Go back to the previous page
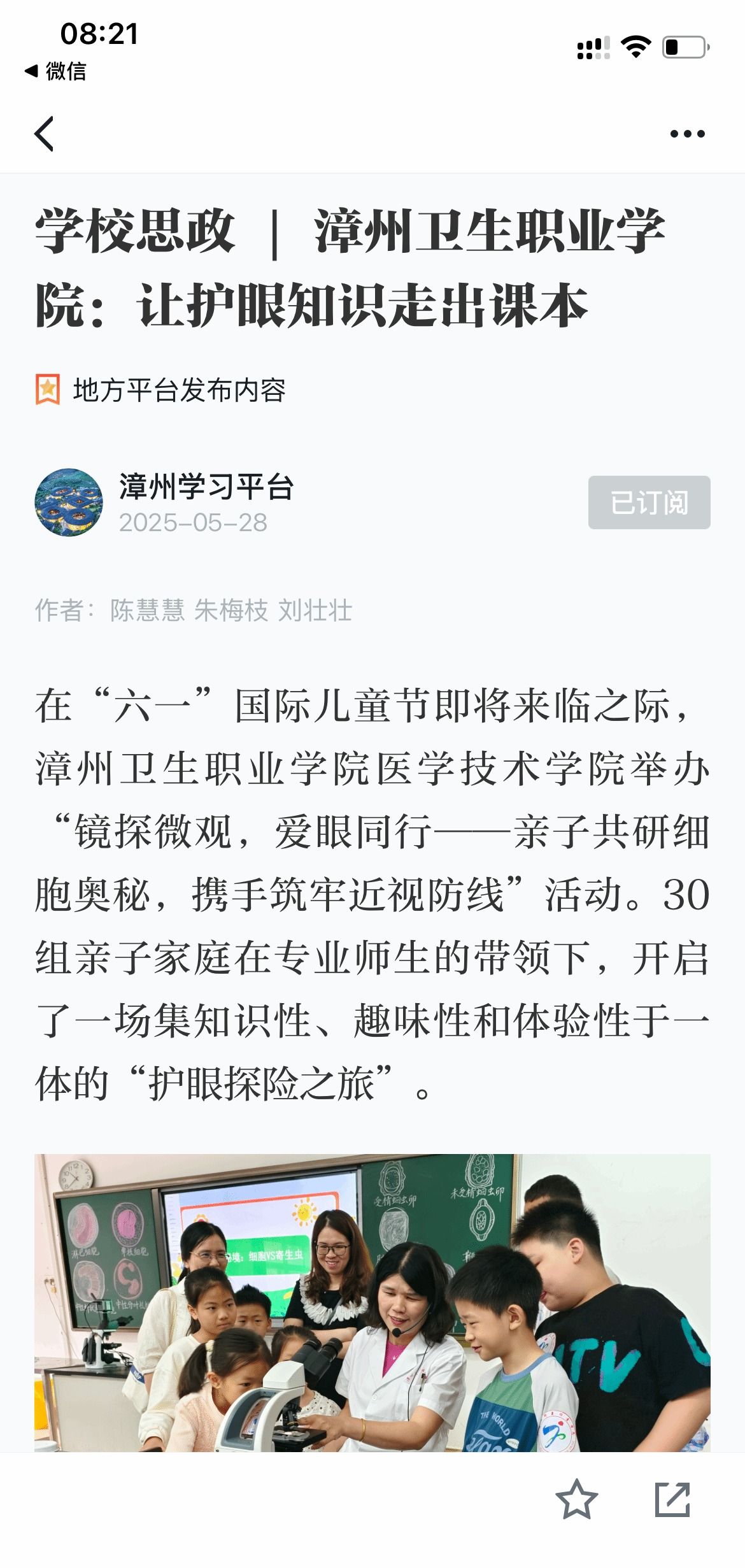 tap(45, 134)
